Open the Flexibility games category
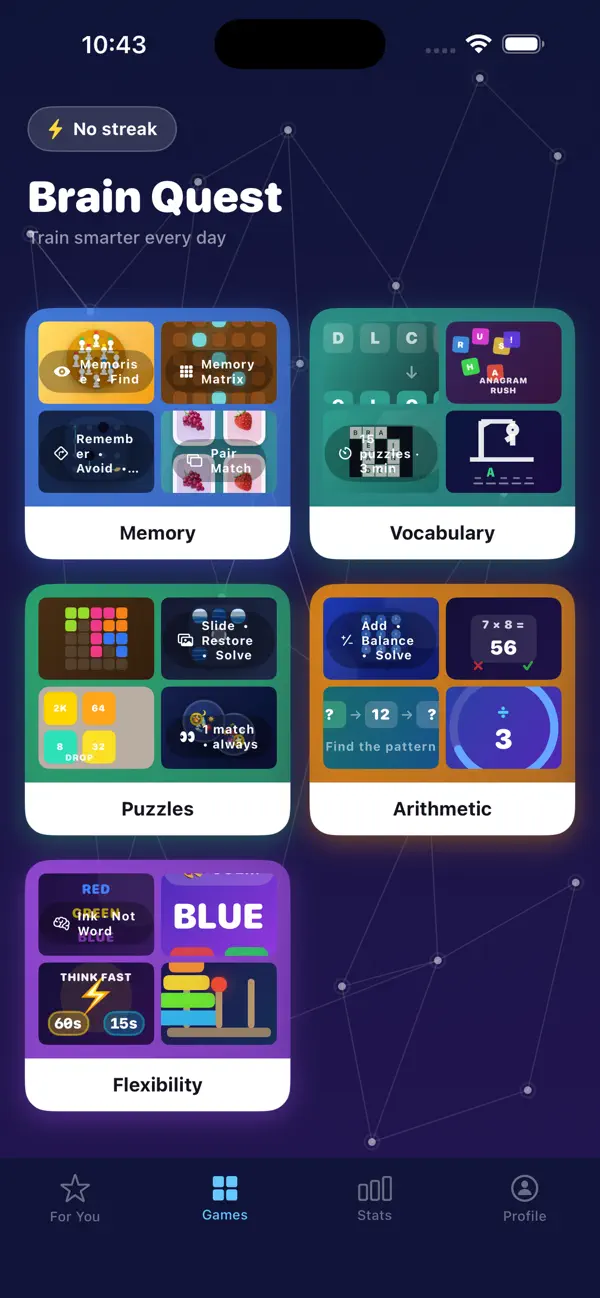This screenshot has width=600, height=1298. point(157,985)
